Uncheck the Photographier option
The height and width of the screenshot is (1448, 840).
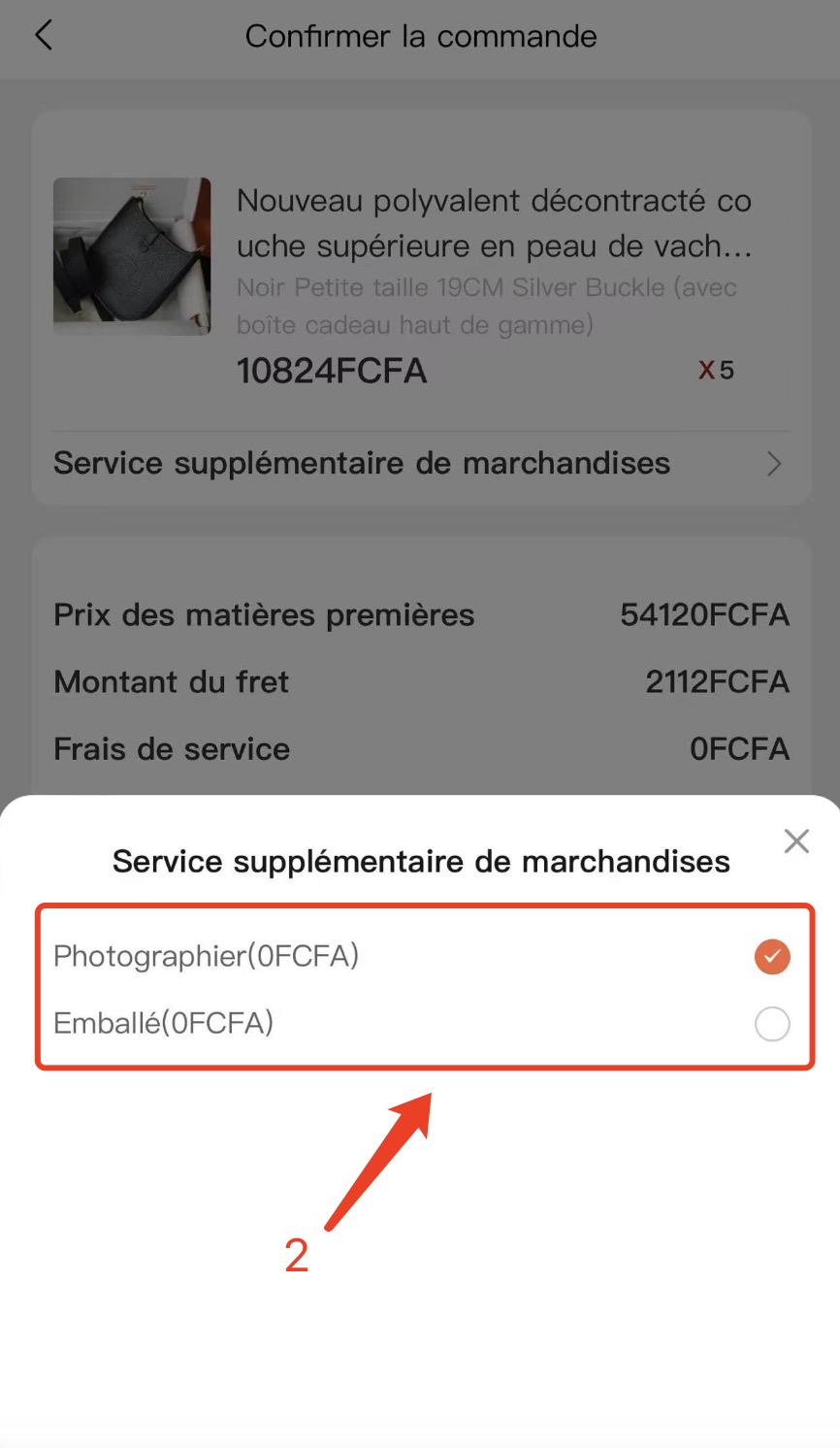(x=772, y=957)
